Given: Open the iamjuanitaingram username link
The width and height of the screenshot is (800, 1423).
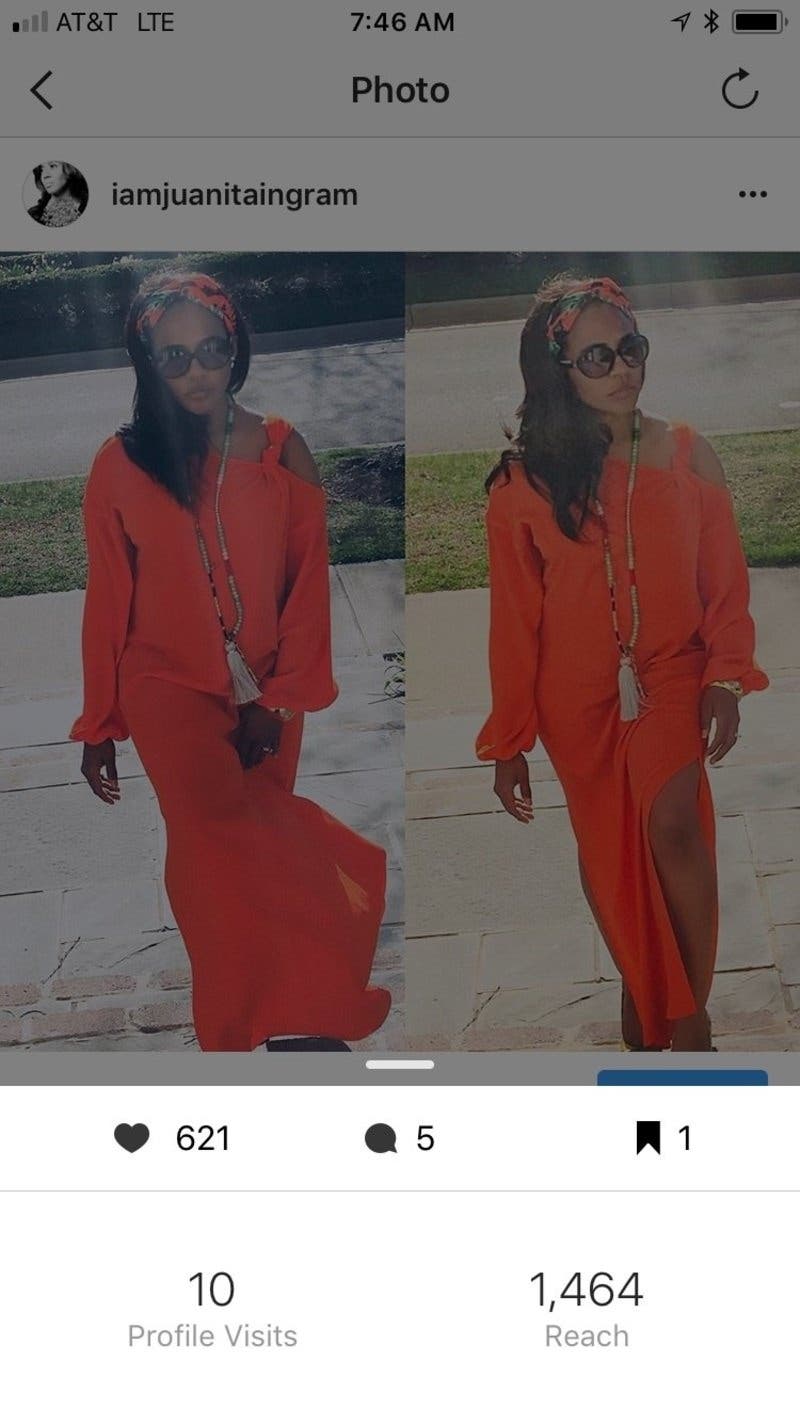Looking at the screenshot, I should [234, 194].
